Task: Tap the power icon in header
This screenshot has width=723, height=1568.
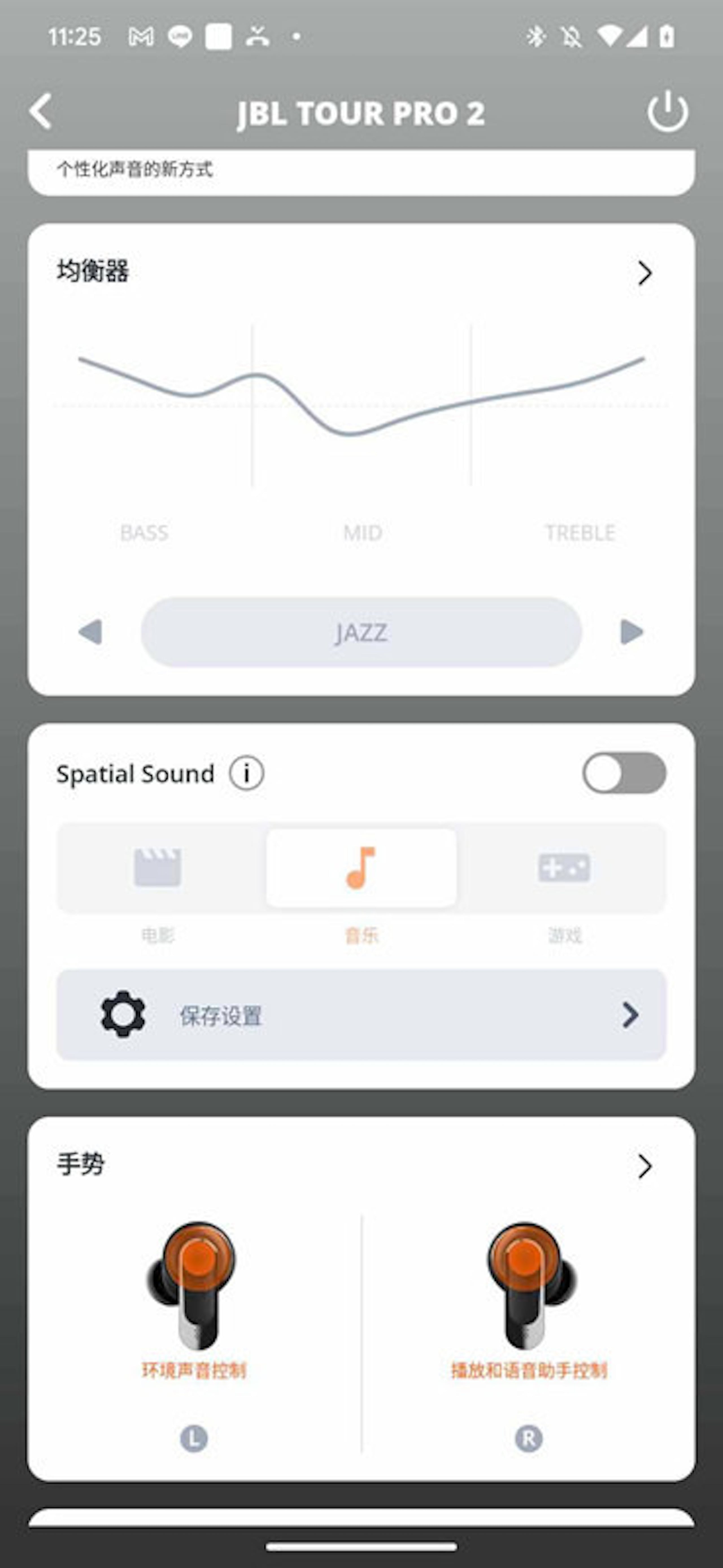Action: (x=668, y=111)
